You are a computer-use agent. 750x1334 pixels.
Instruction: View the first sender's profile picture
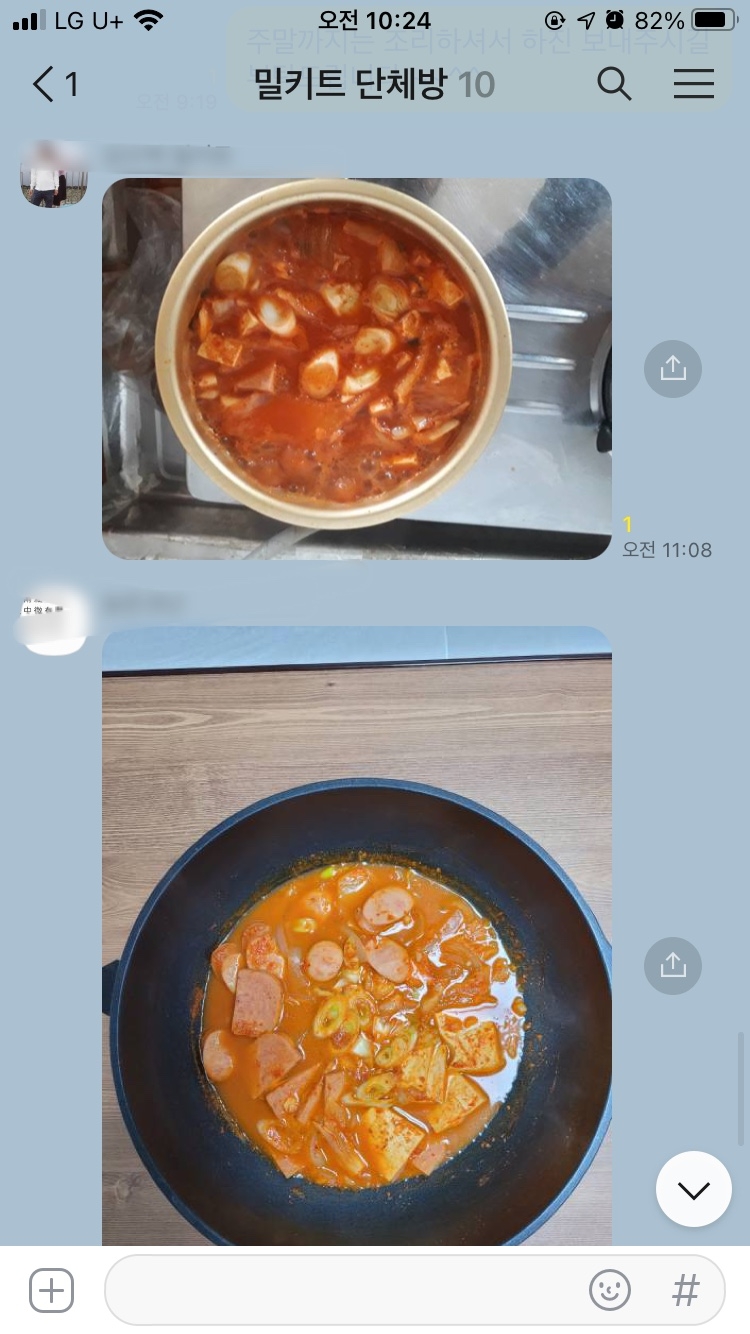coord(54,175)
